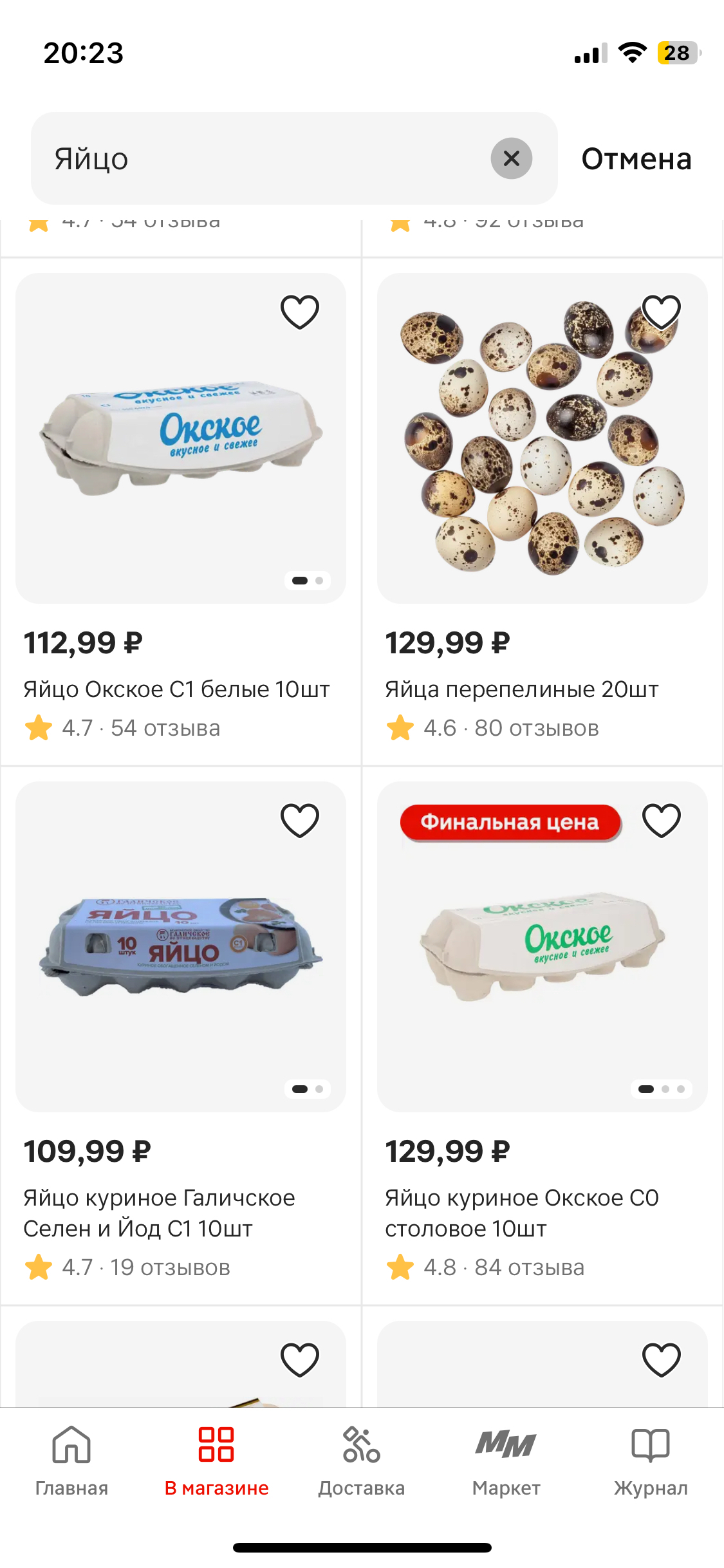Focus the Яйцо search field

point(257,159)
